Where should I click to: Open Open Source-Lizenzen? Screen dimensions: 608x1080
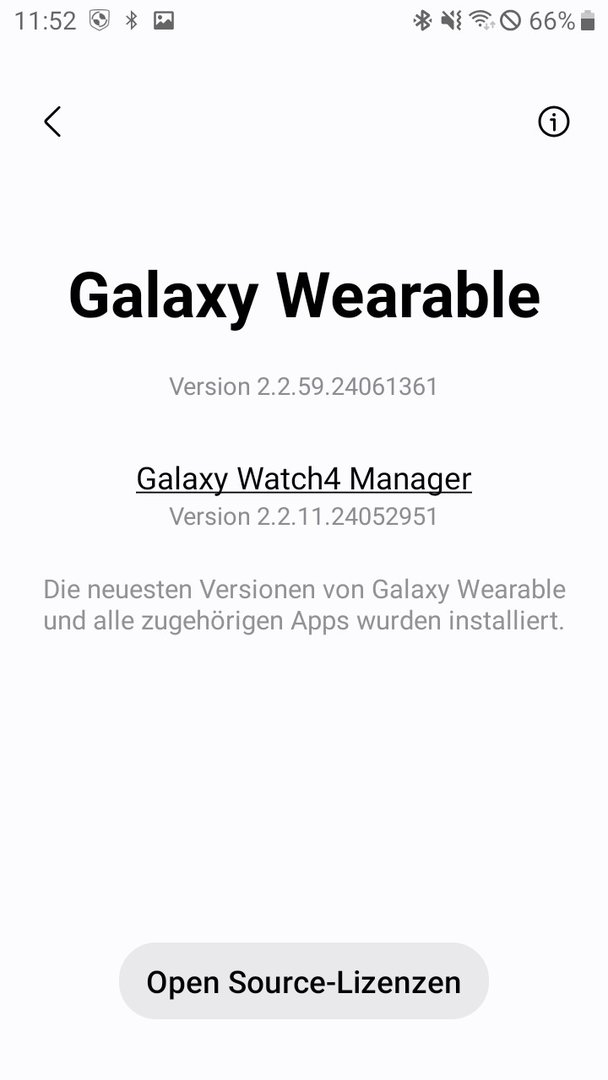tap(303, 981)
